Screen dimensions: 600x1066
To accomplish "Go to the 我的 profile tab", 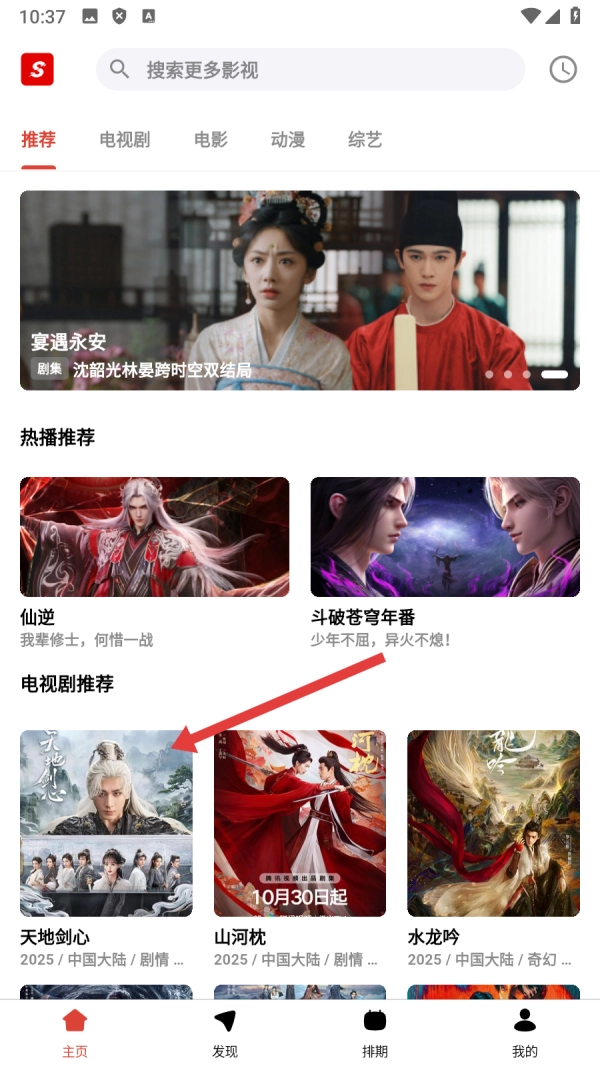I will coord(524,1030).
